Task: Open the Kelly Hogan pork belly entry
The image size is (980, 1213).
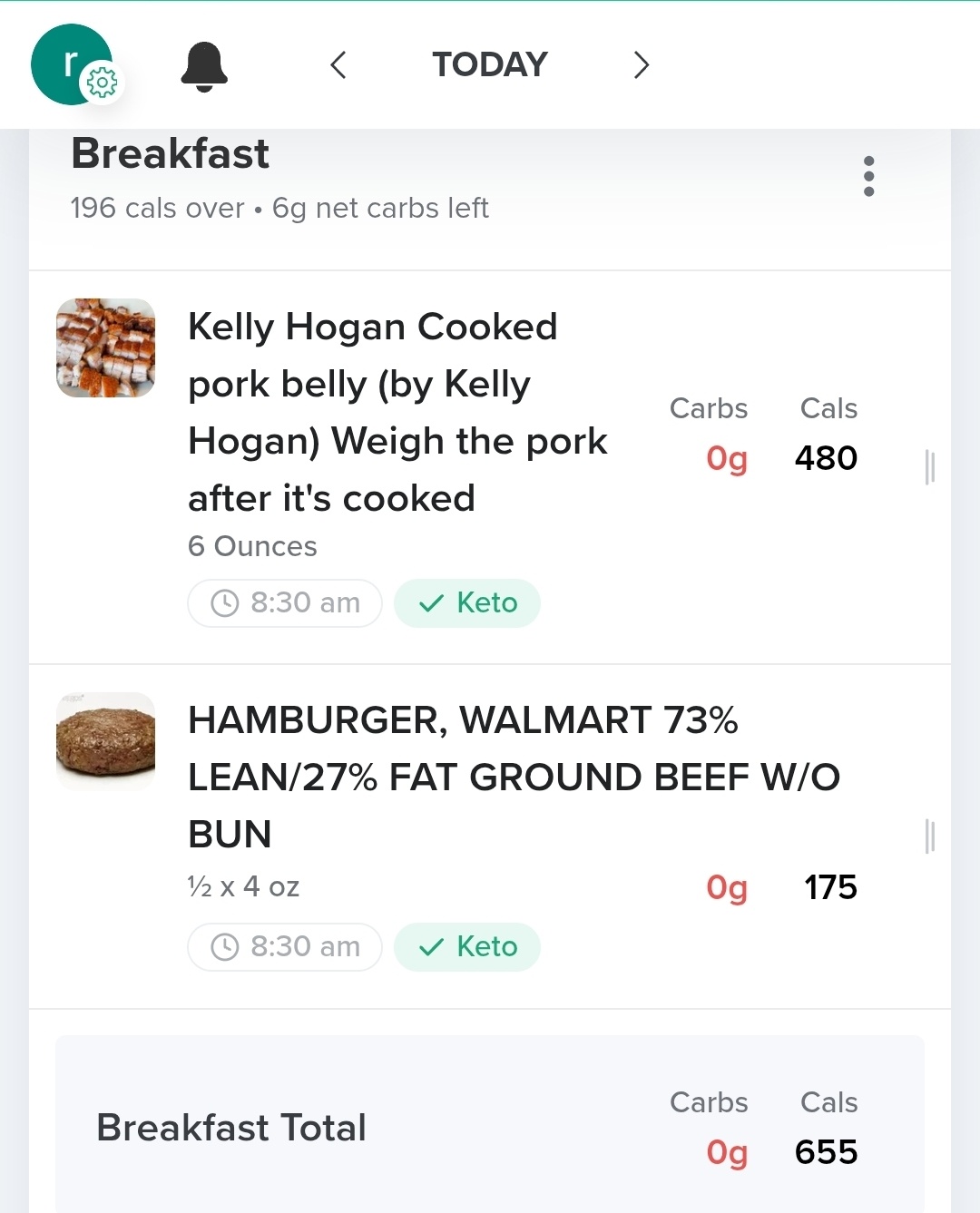Action: 399,413
